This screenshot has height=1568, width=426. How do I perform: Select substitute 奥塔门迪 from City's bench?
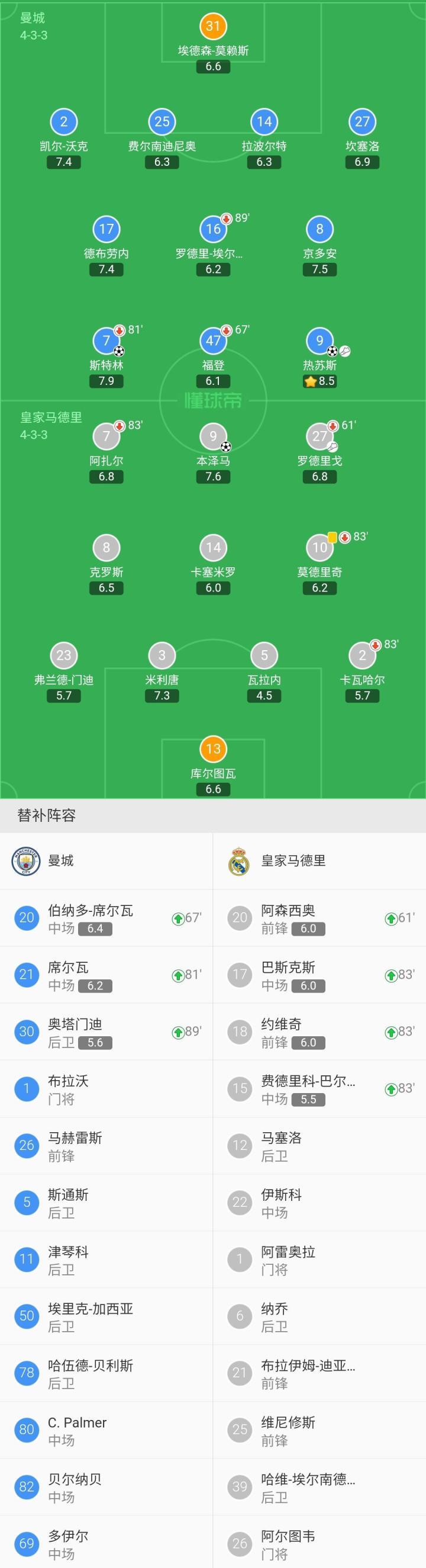point(106,1032)
